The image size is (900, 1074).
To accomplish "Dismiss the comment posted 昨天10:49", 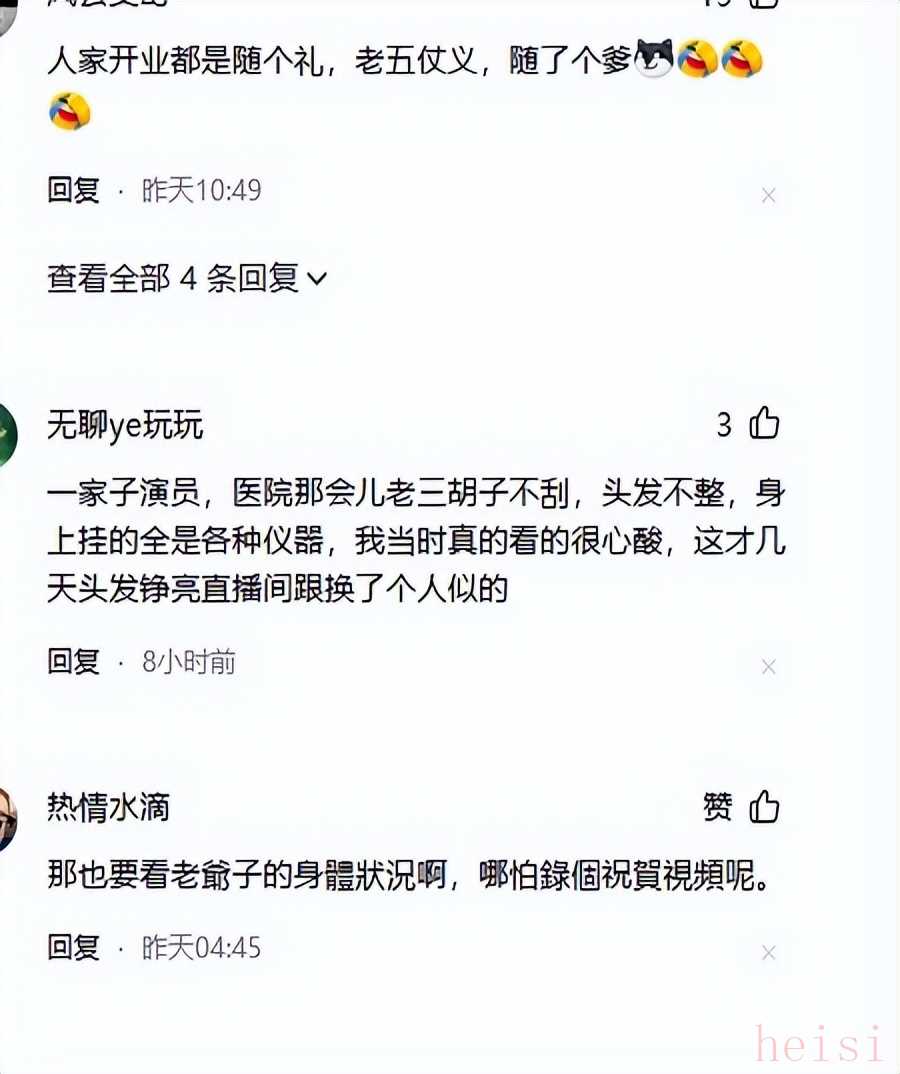I will (768, 196).
